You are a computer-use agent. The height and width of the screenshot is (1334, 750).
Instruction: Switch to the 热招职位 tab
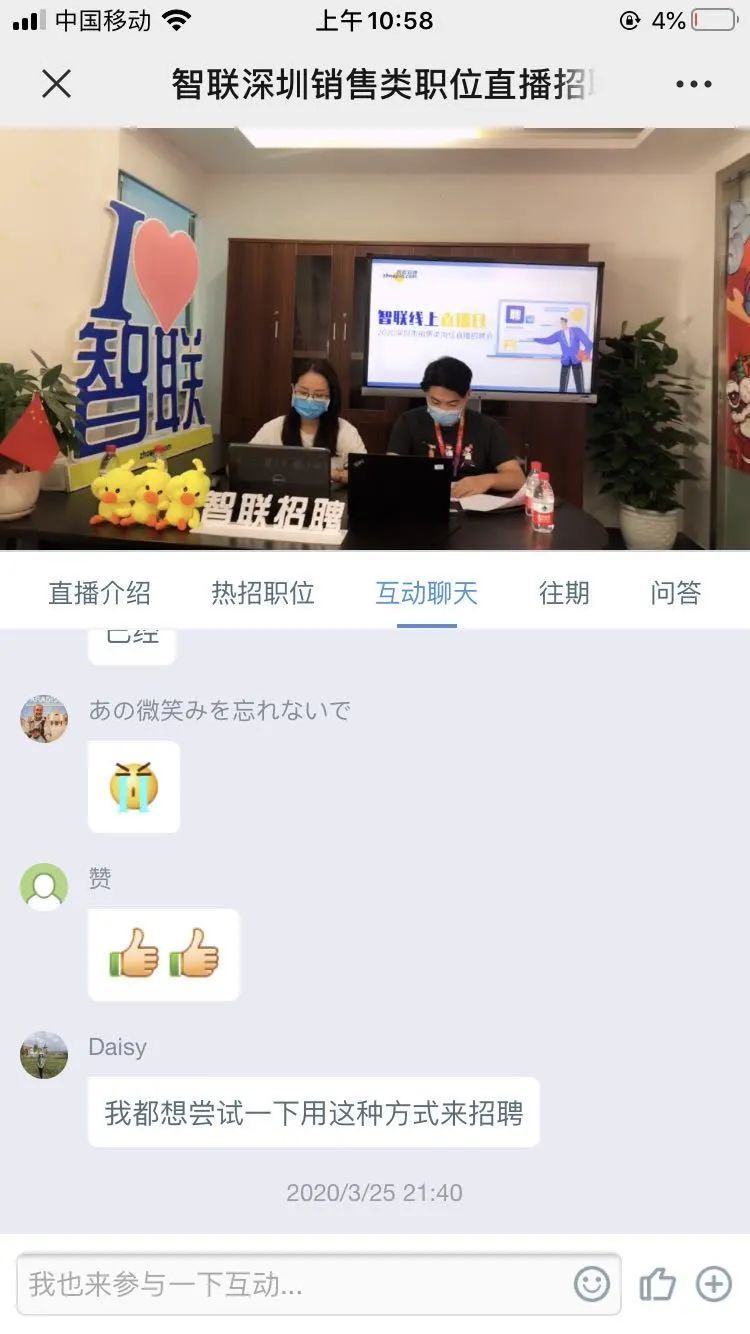pyautogui.click(x=263, y=593)
